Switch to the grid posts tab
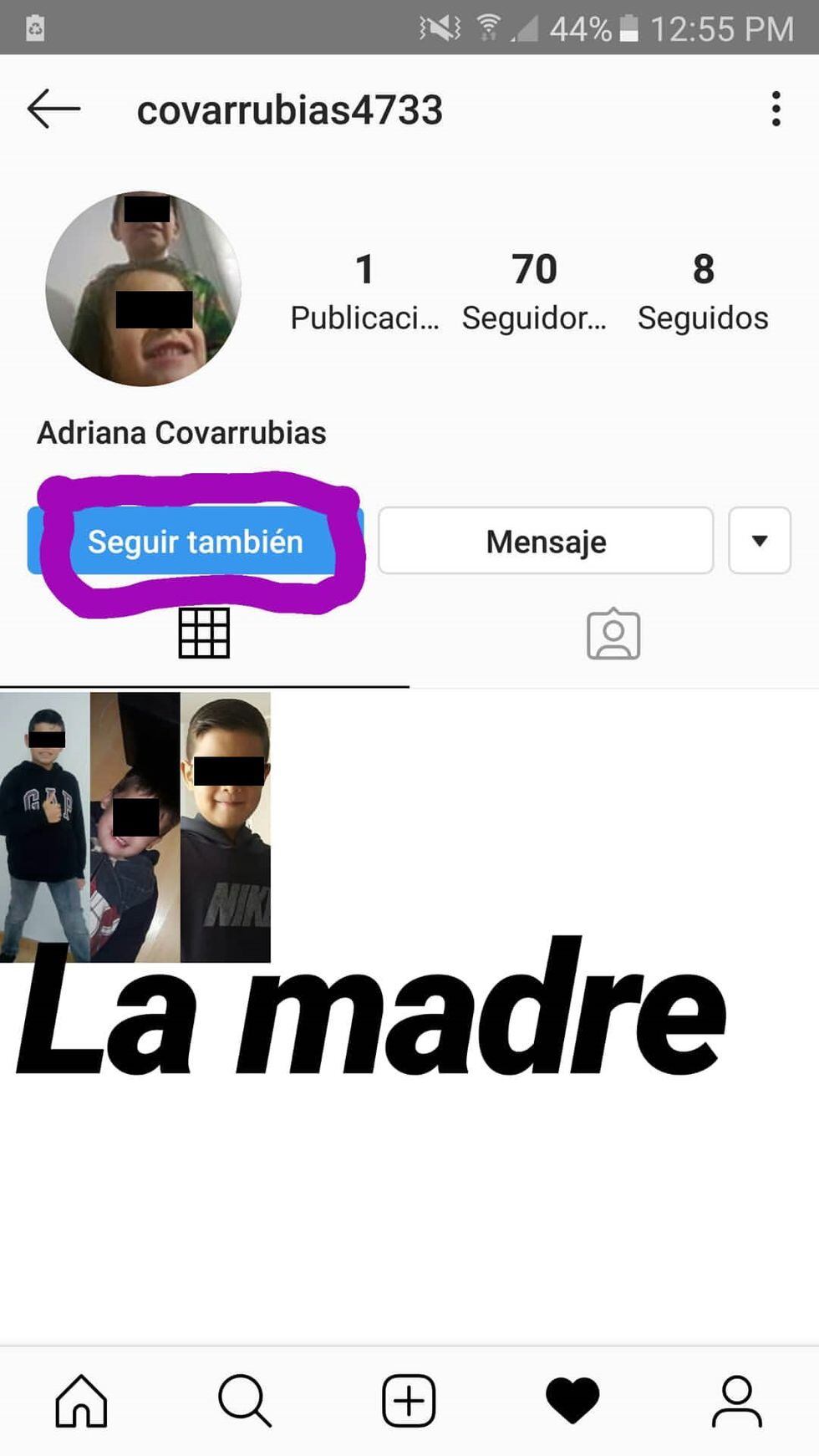819x1456 pixels. (204, 634)
